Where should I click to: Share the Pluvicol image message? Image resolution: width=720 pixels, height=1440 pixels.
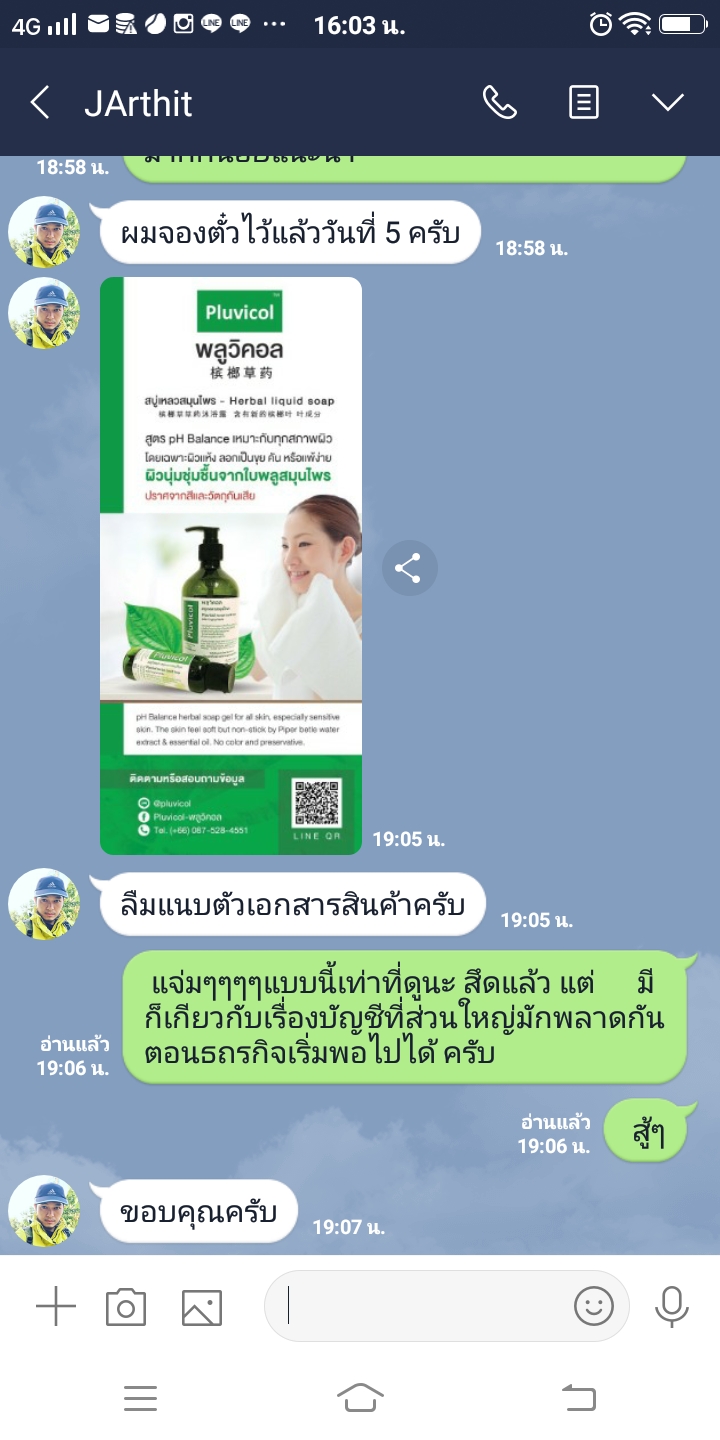(409, 569)
